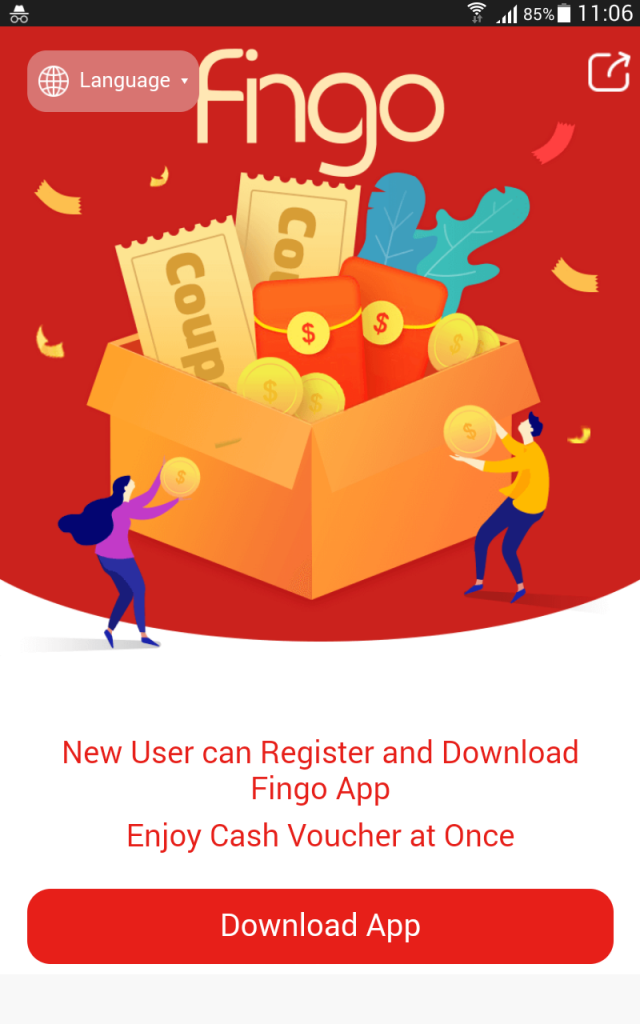Share this Fingo page
The width and height of the screenshot is (640, 1024).
[608, 71]
